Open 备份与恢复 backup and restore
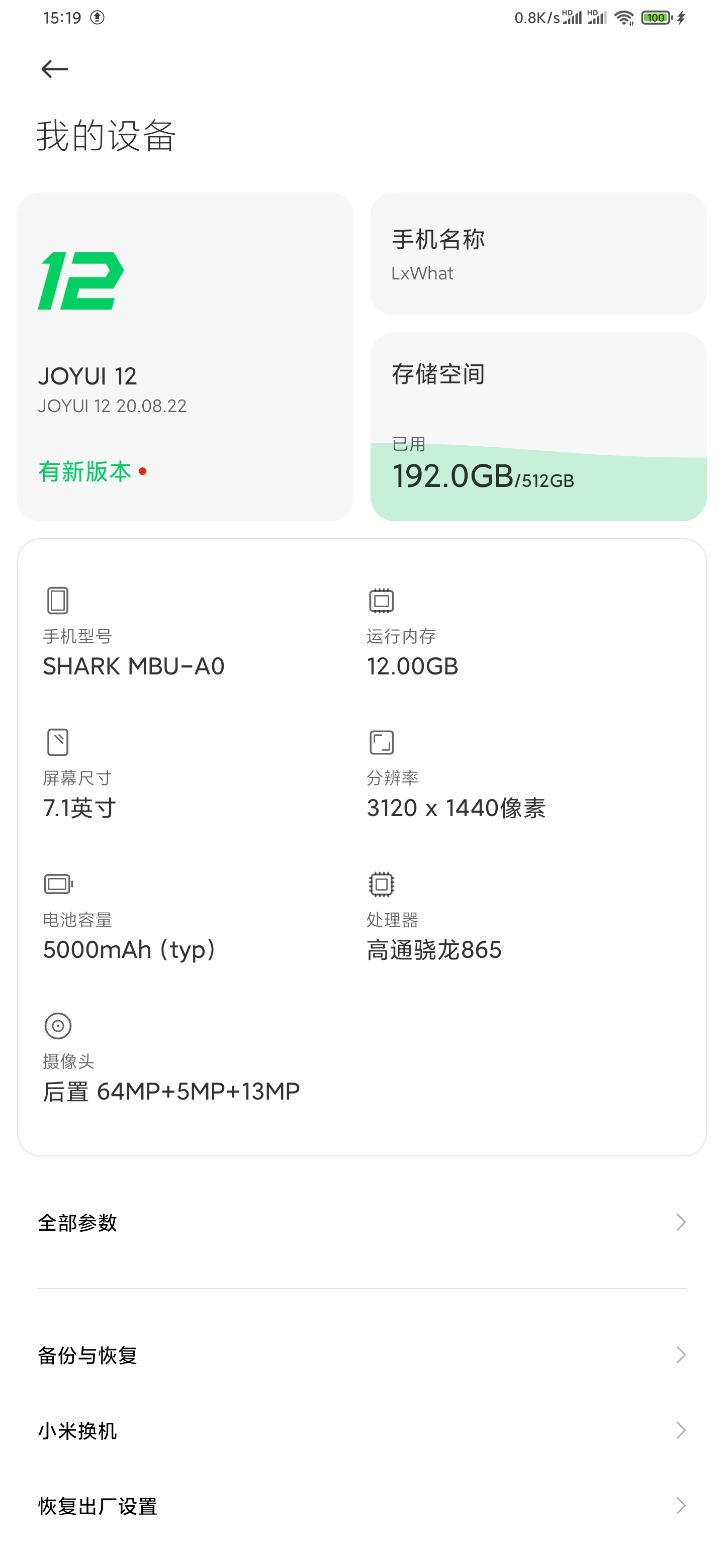The image size is (724, 1568). 361,1355
